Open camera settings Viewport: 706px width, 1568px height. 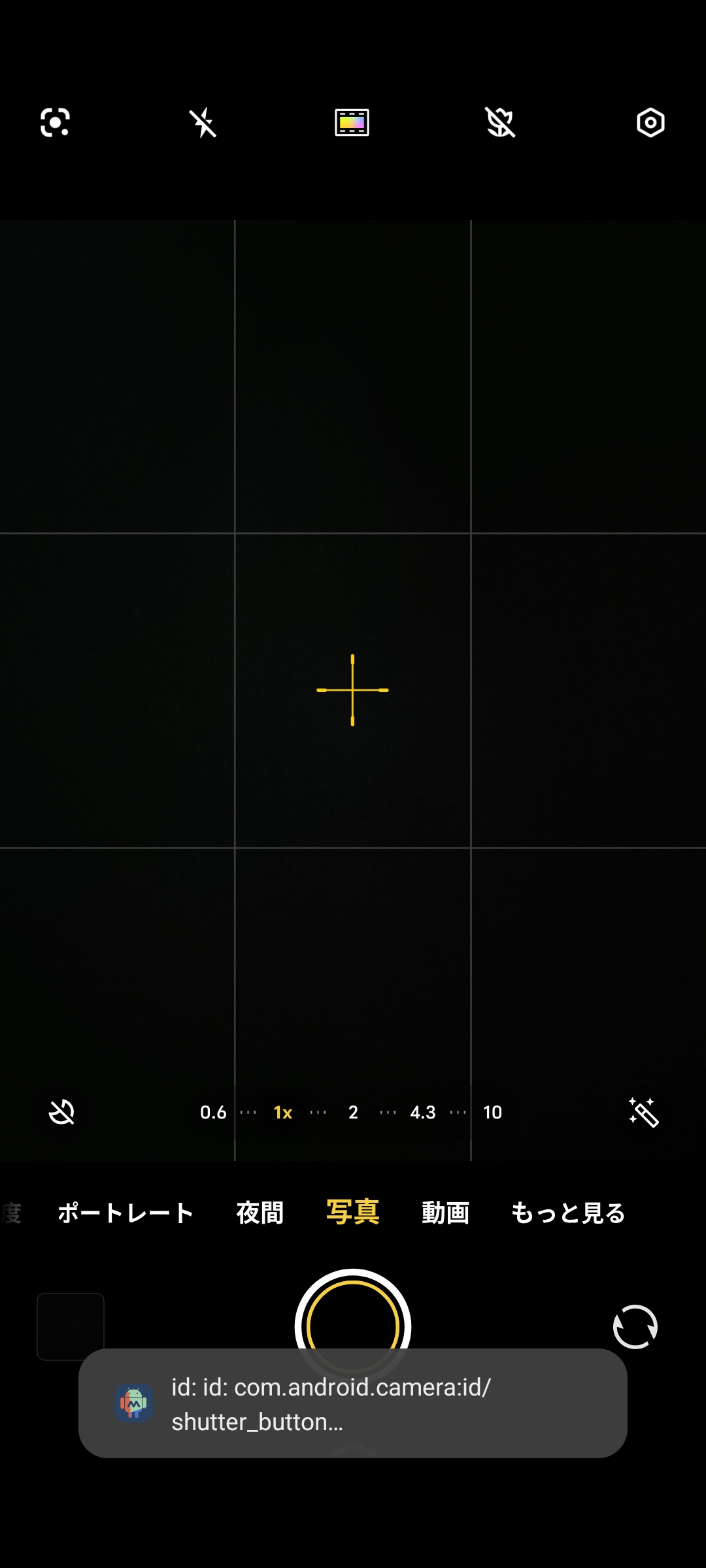[650, 122]
